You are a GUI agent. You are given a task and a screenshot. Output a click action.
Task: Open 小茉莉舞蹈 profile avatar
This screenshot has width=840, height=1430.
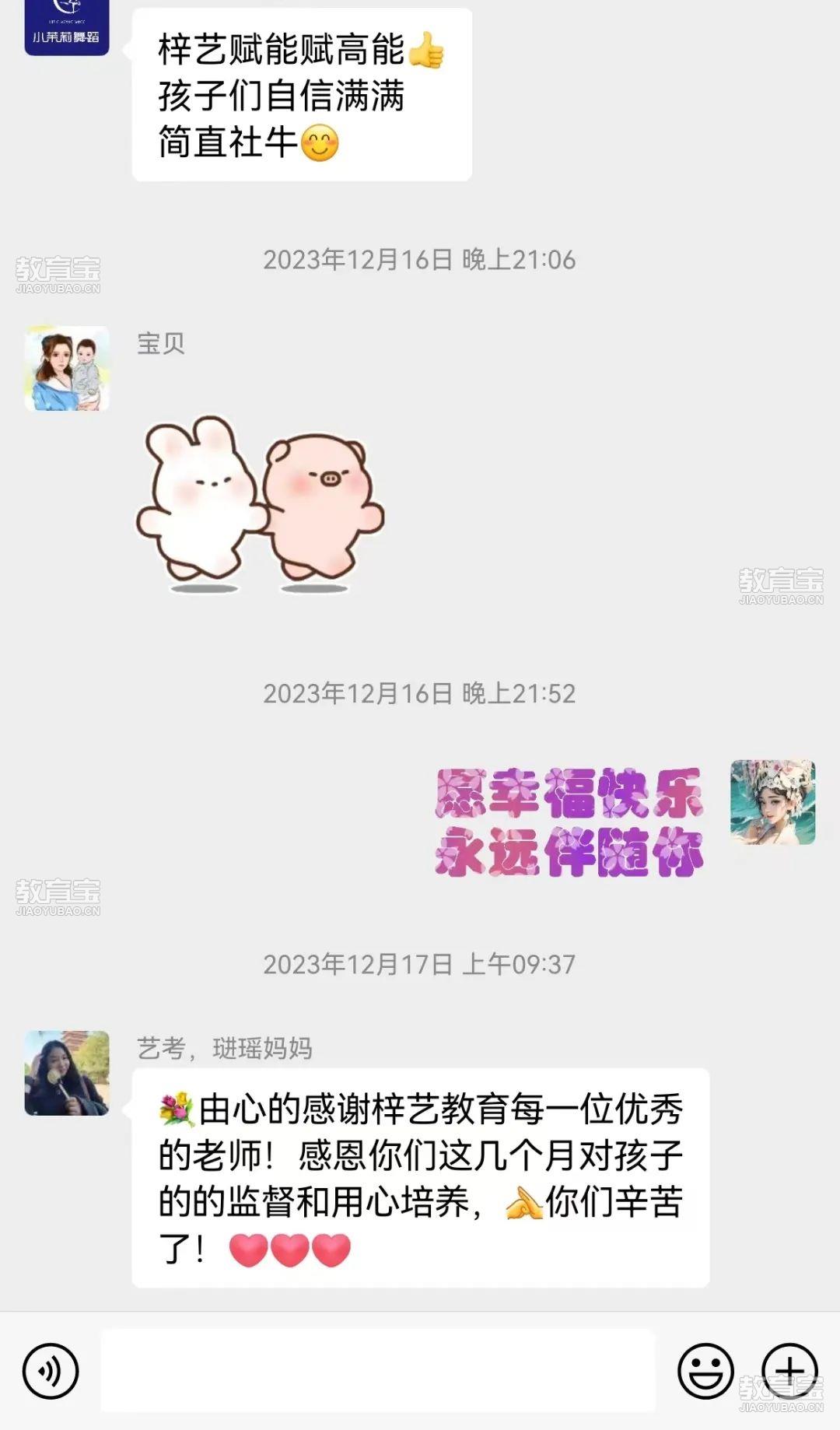67,27
